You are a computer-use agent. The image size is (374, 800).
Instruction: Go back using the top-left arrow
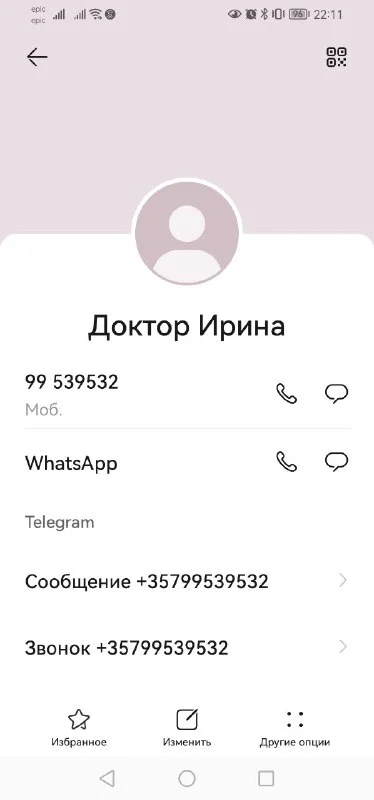point(37,57)
